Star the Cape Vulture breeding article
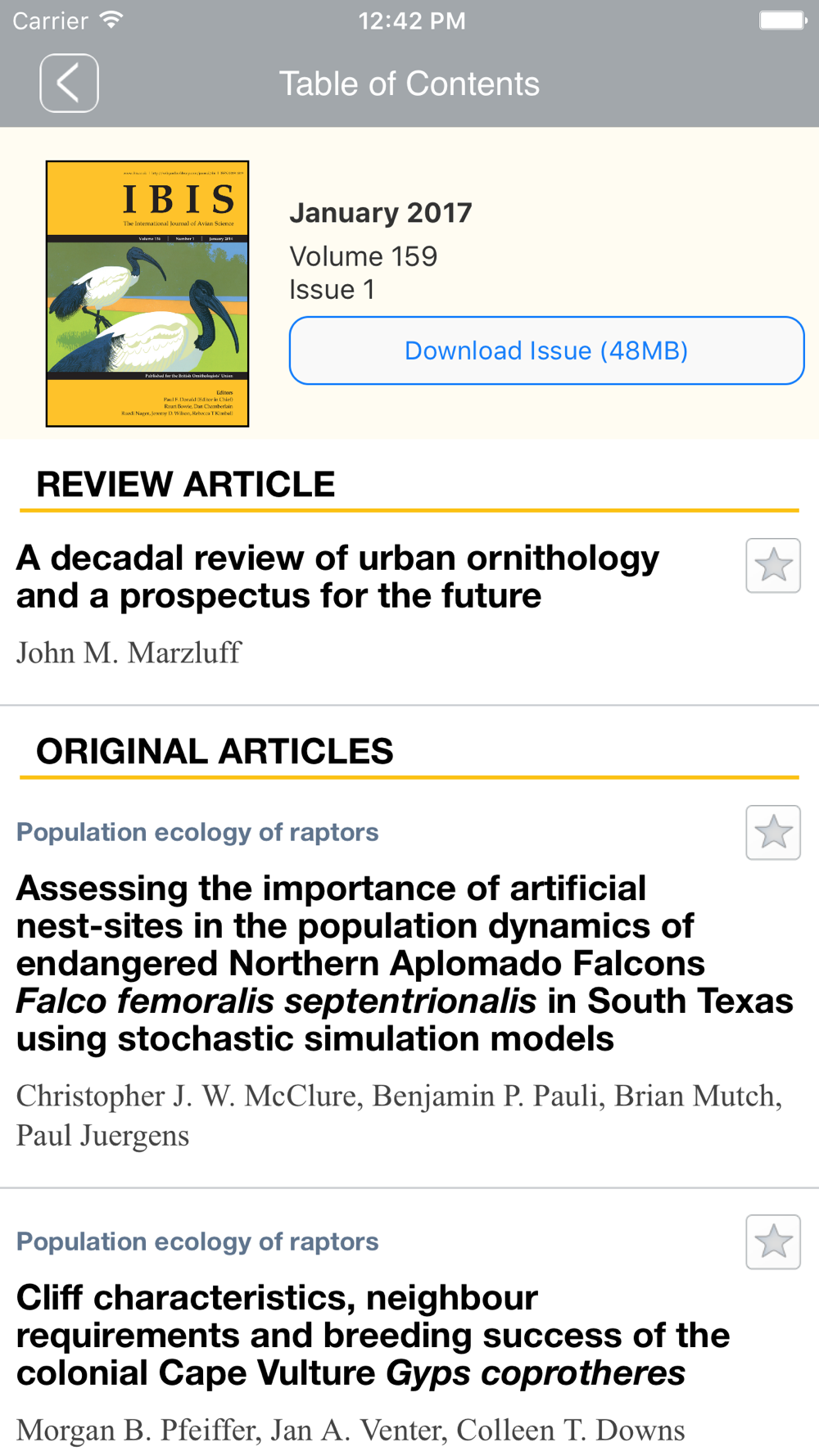This screenshot has height=1456, width=819. [x=772, y=1241]
